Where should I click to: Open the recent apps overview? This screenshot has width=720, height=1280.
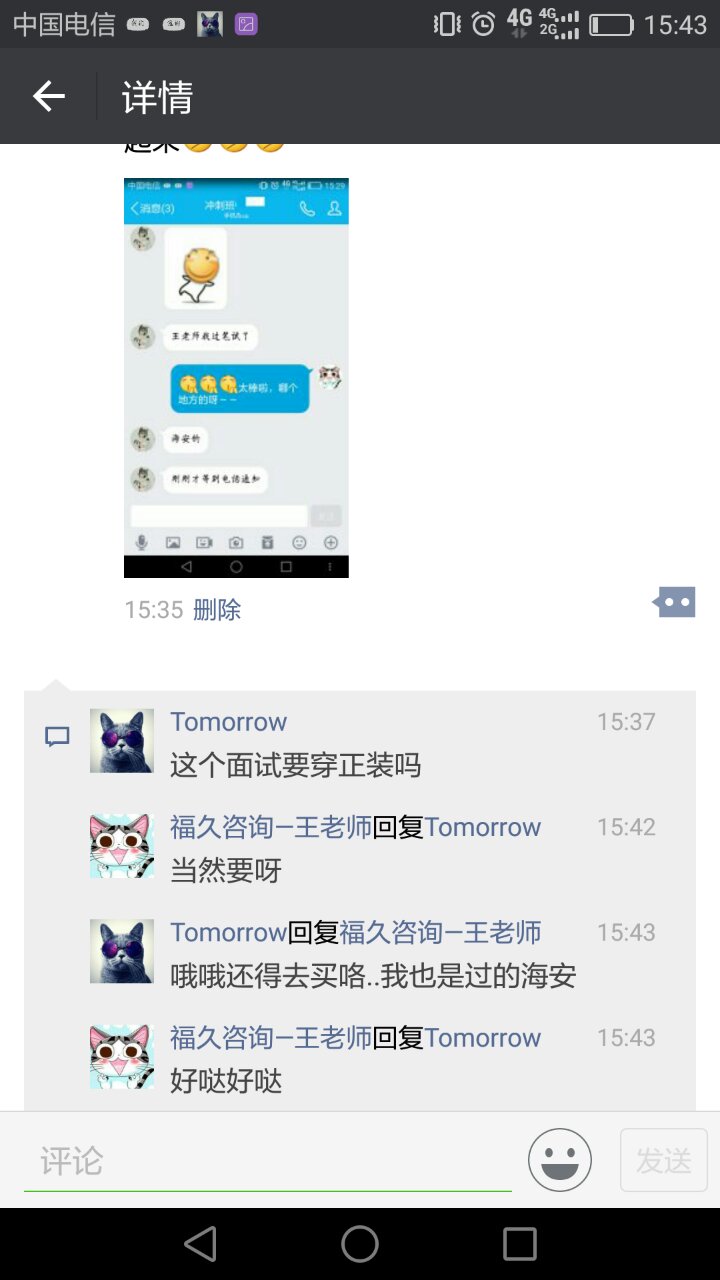point(519,1244)
